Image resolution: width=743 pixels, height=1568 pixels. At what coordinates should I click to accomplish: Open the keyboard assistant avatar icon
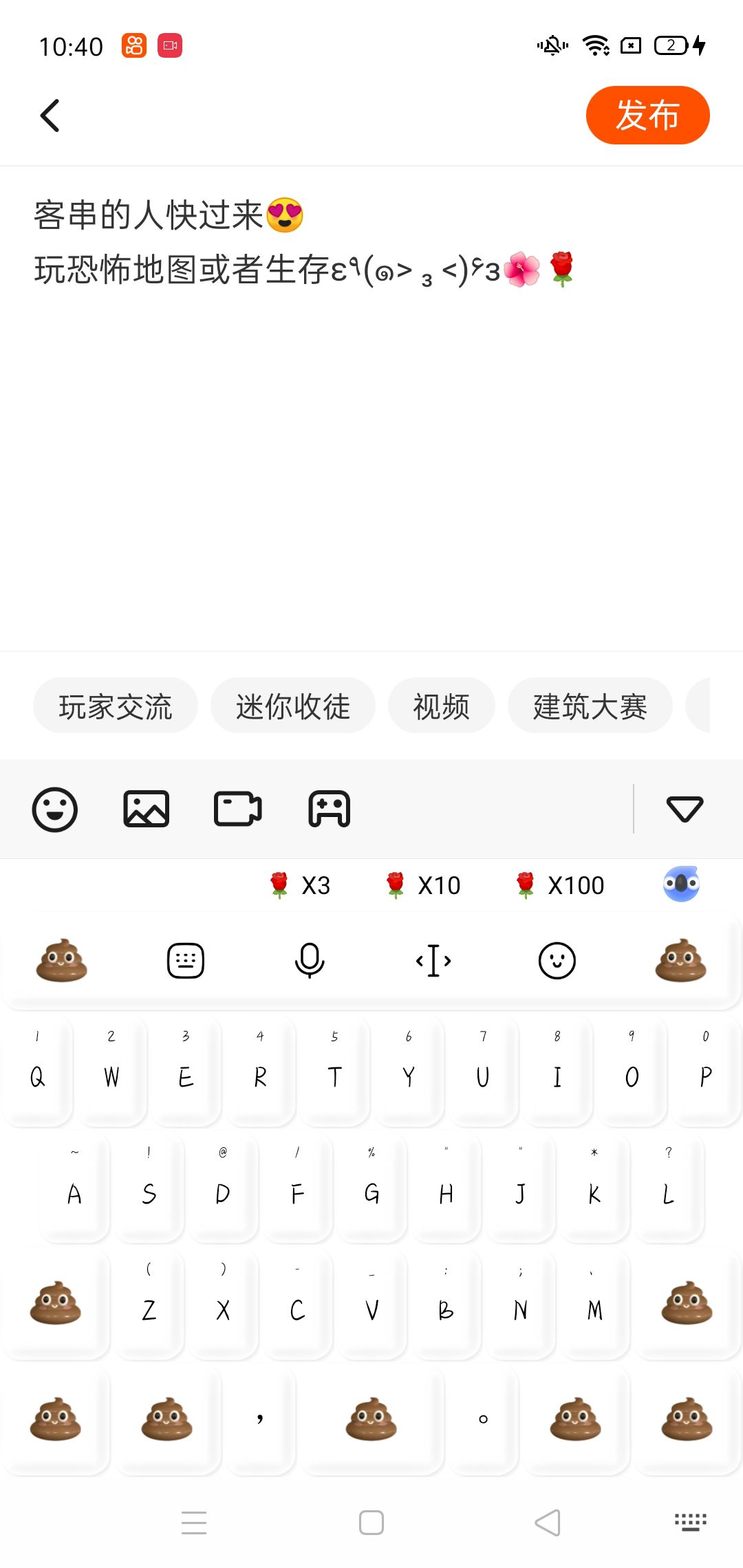coord(681,884)
